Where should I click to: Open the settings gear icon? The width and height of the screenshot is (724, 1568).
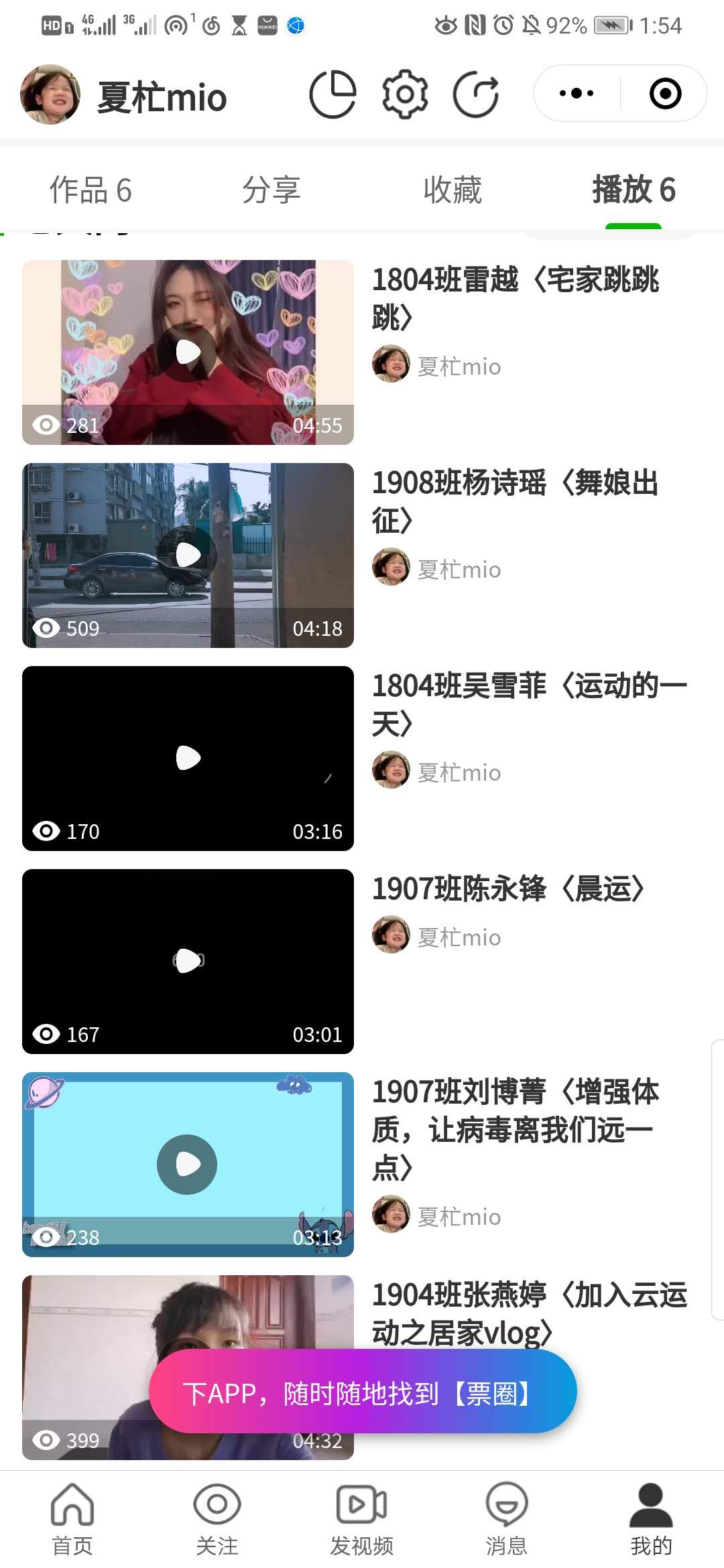[x=405, y=94]
